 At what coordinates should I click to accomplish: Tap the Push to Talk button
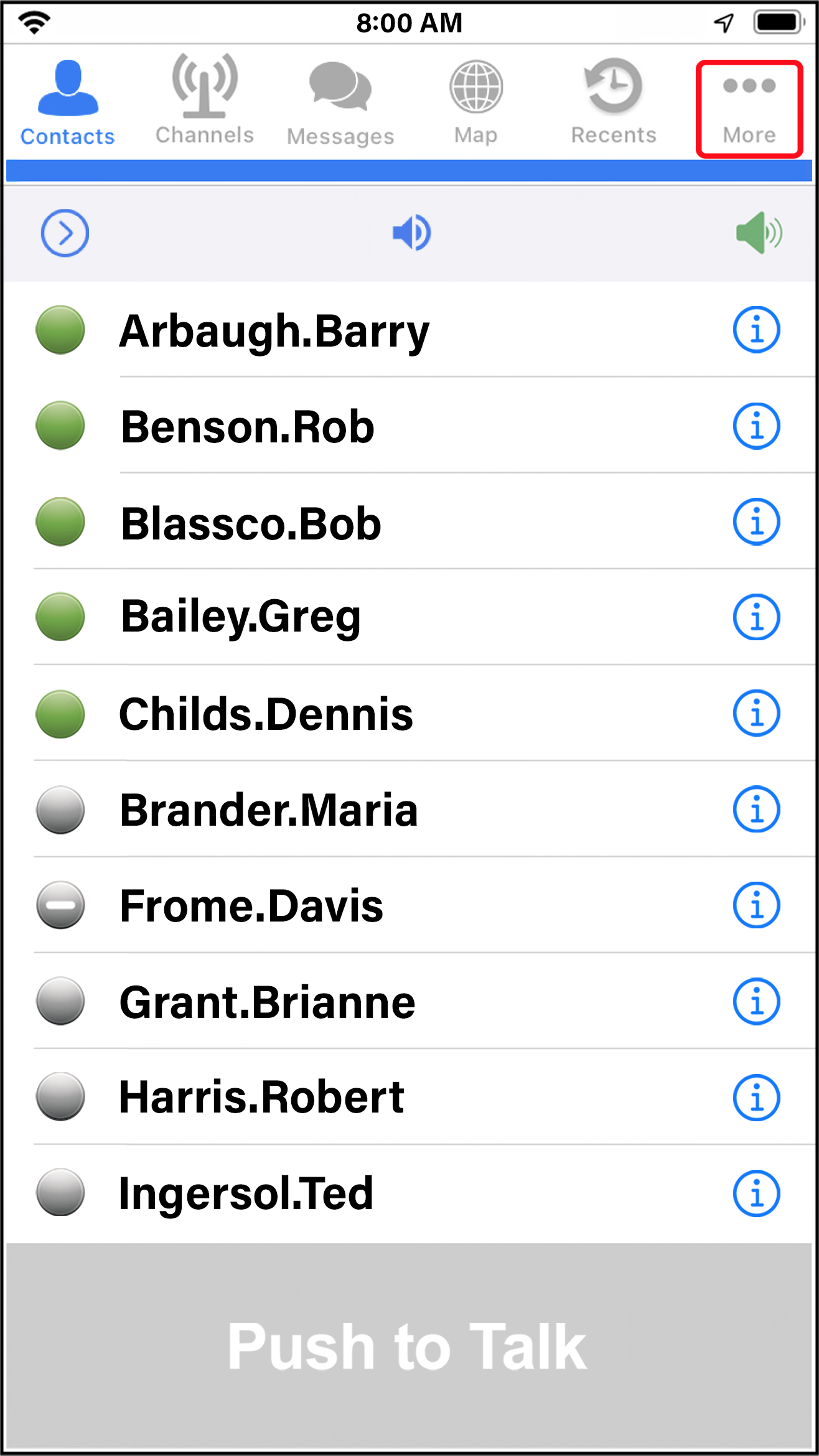(x=409, y=1345)
